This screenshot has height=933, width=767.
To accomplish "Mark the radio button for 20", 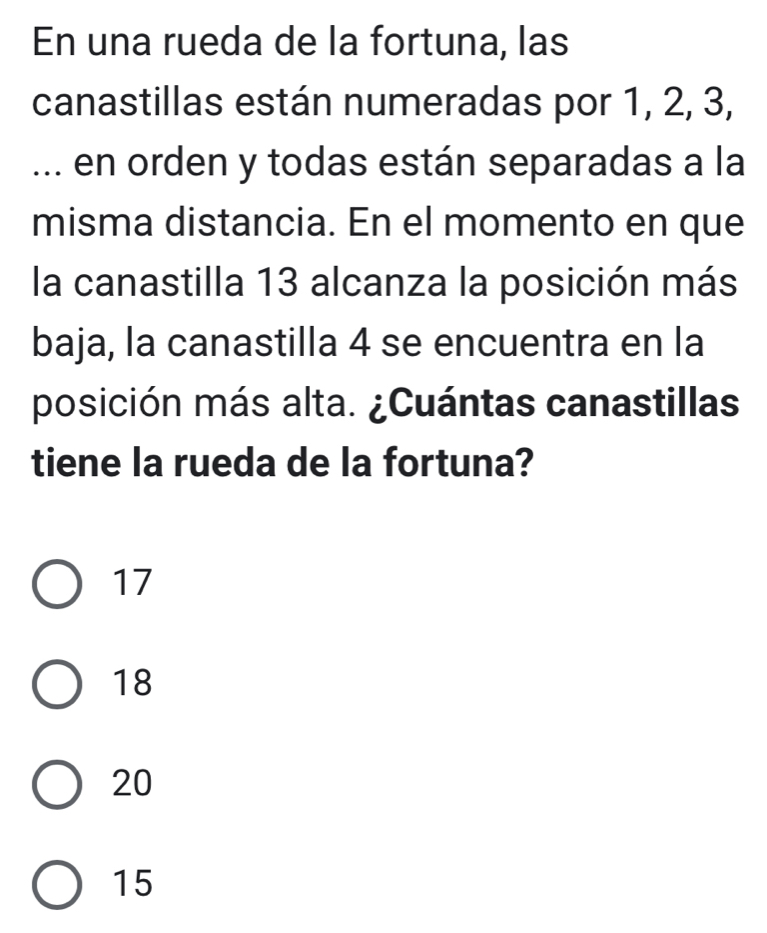I will [61, 785].
